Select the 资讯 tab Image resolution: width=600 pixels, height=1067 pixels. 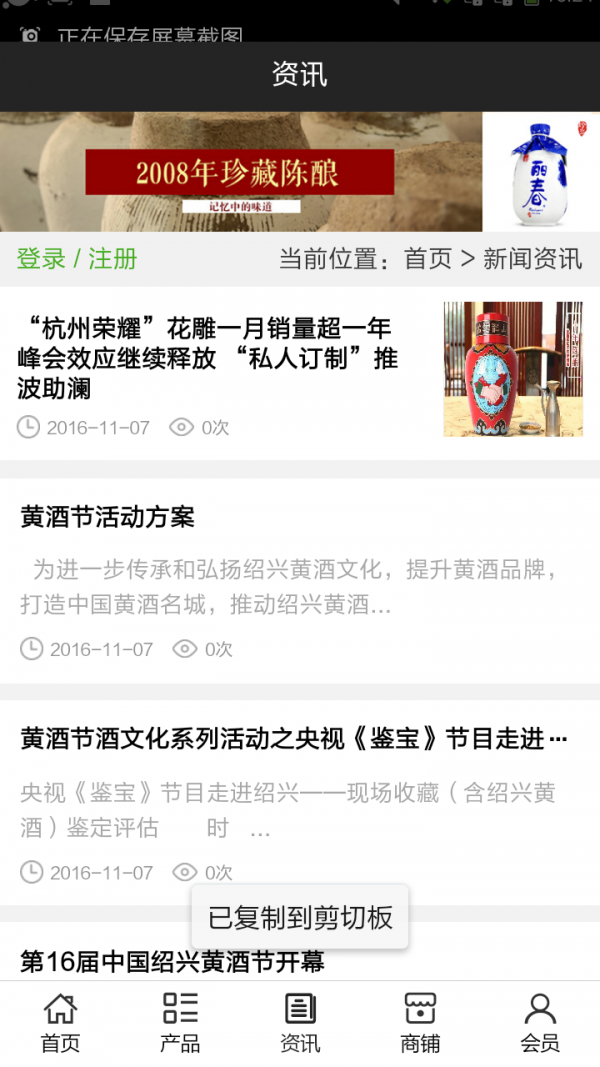(x=300, y=1023)
